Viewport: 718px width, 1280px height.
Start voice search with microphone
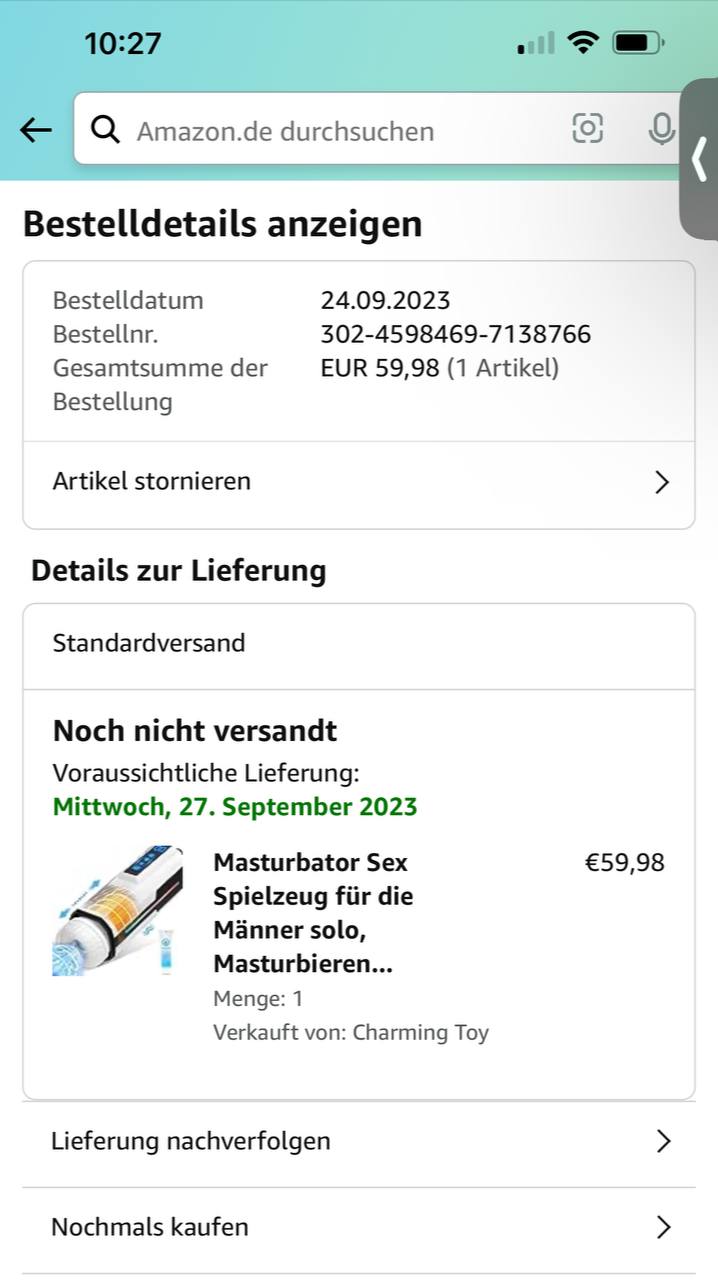tap(661, 129)
